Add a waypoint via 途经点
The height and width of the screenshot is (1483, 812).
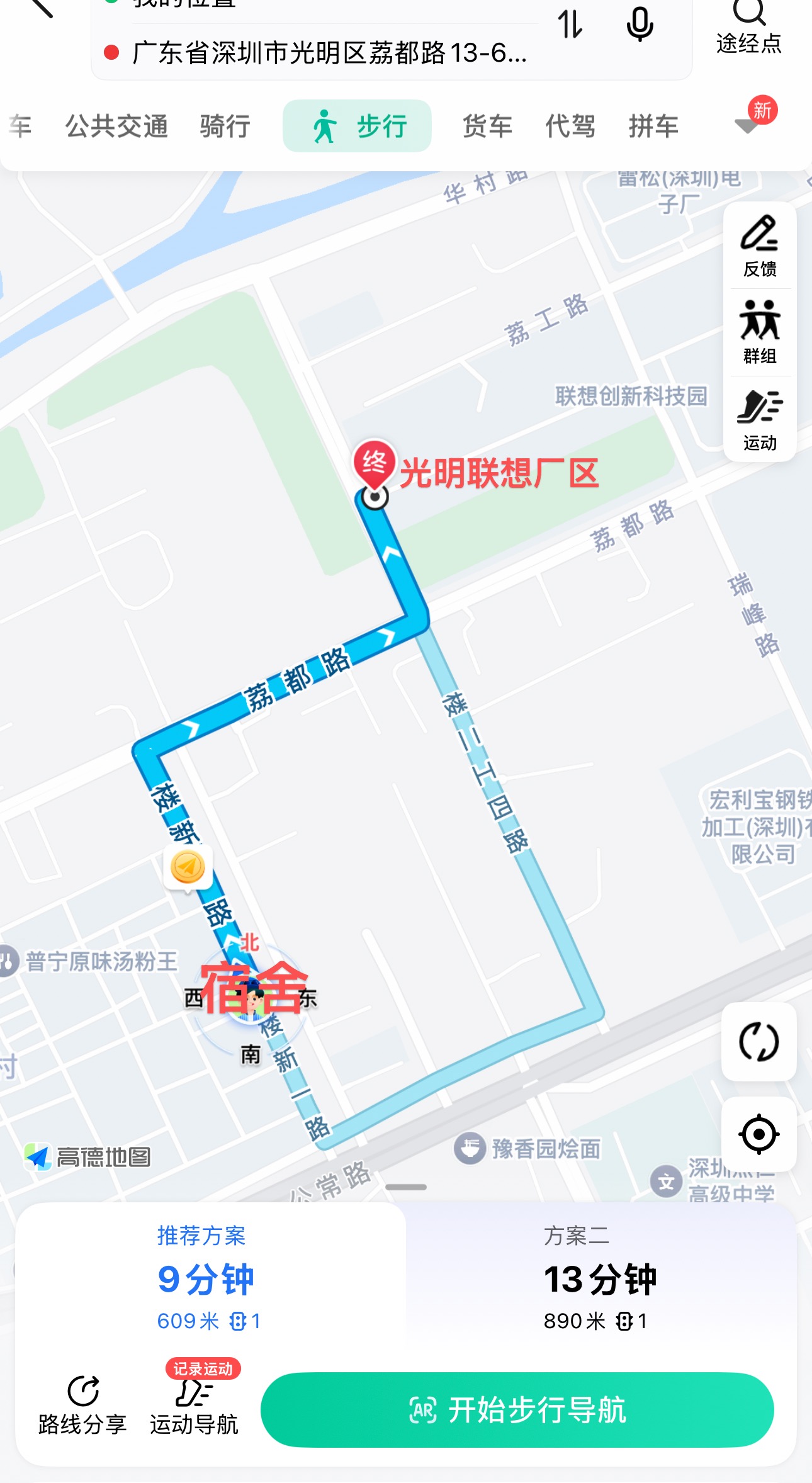pyautogui.click(x=748, y=28)
